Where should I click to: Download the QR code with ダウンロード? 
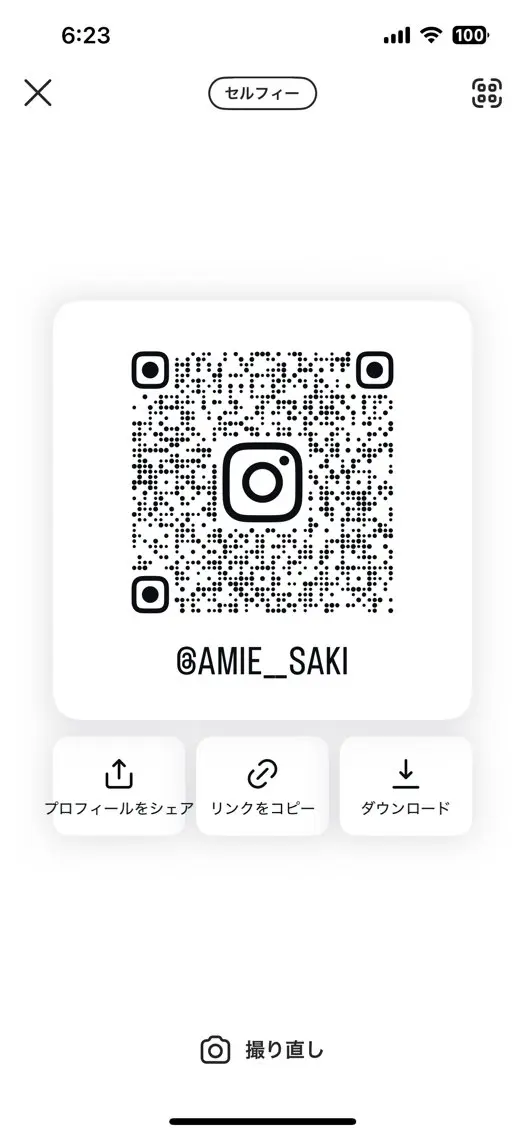(x=406, y=786)
